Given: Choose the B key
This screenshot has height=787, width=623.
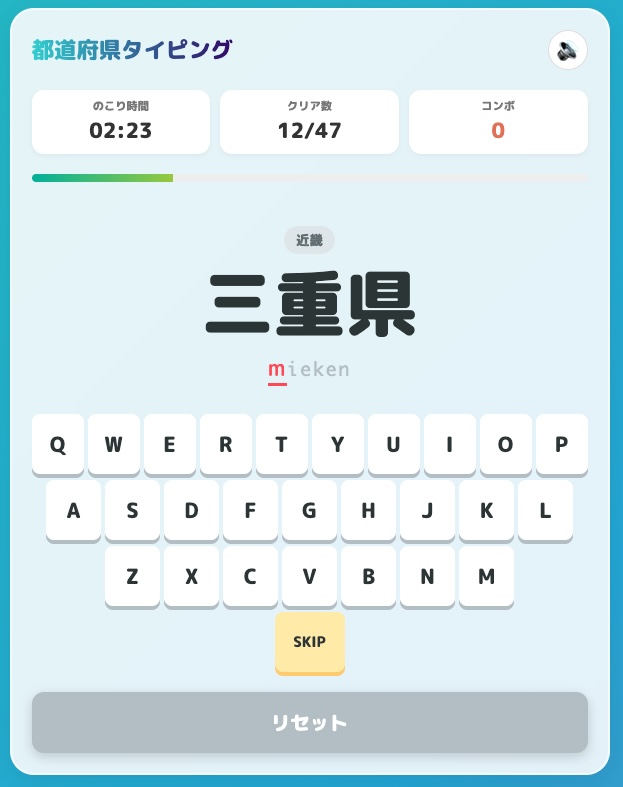Looking at the screenshot, I should pos(368,575).
